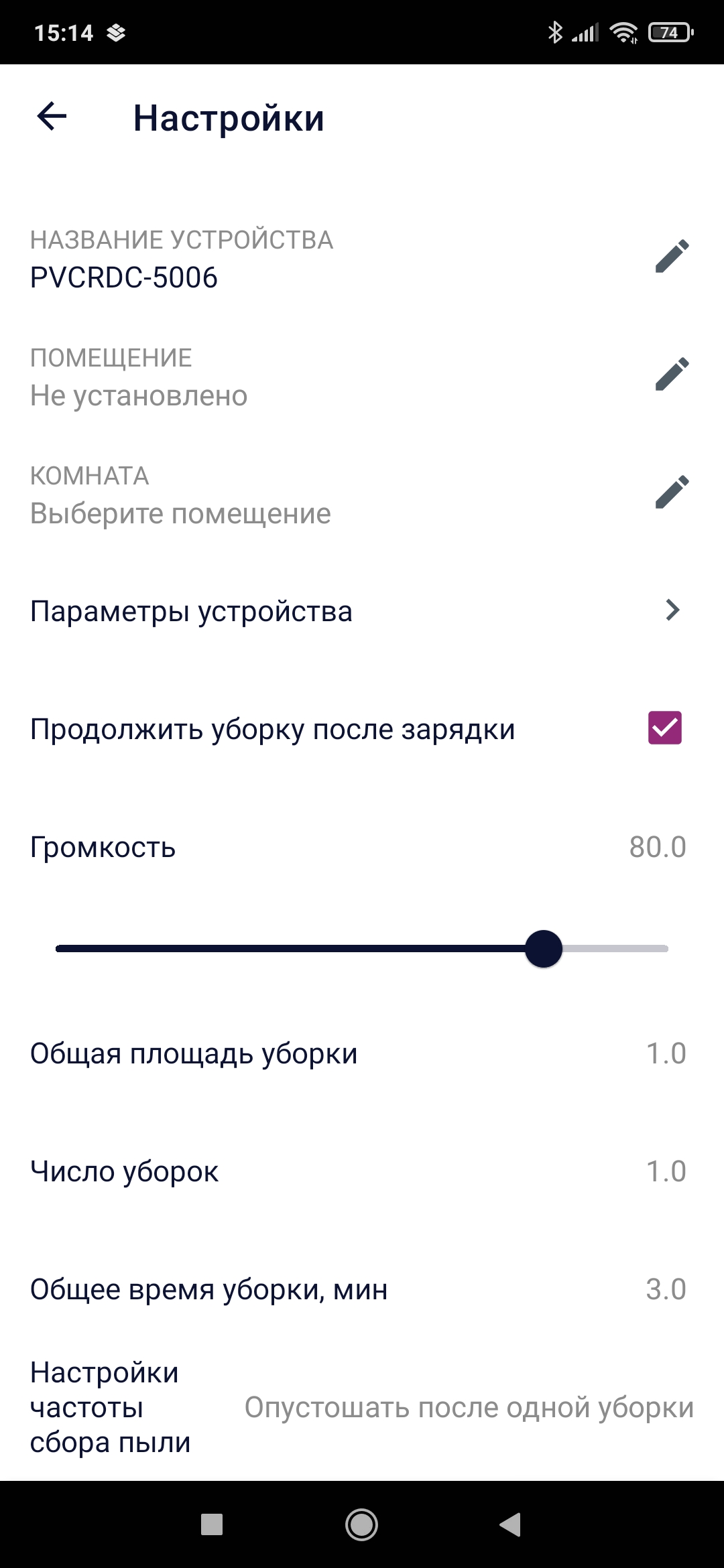The height and width of the screenshot is (1568, 724).
Task: Go back from the Настройки screen
Action: click(x=52, y=117)
